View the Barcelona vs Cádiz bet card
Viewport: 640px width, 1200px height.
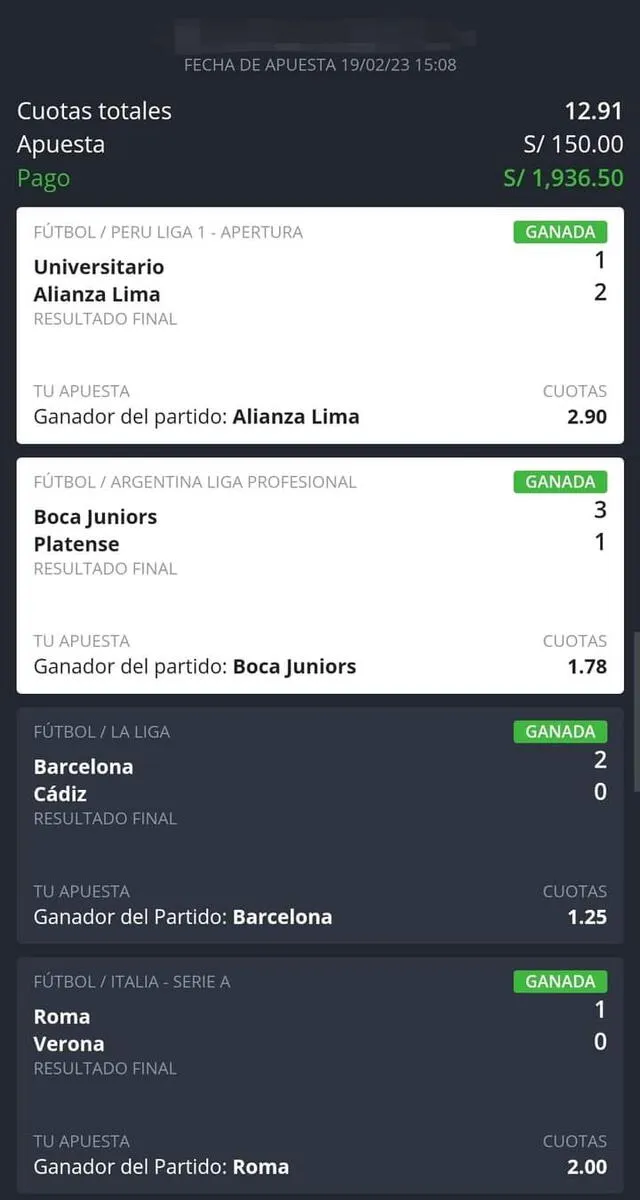320,825
